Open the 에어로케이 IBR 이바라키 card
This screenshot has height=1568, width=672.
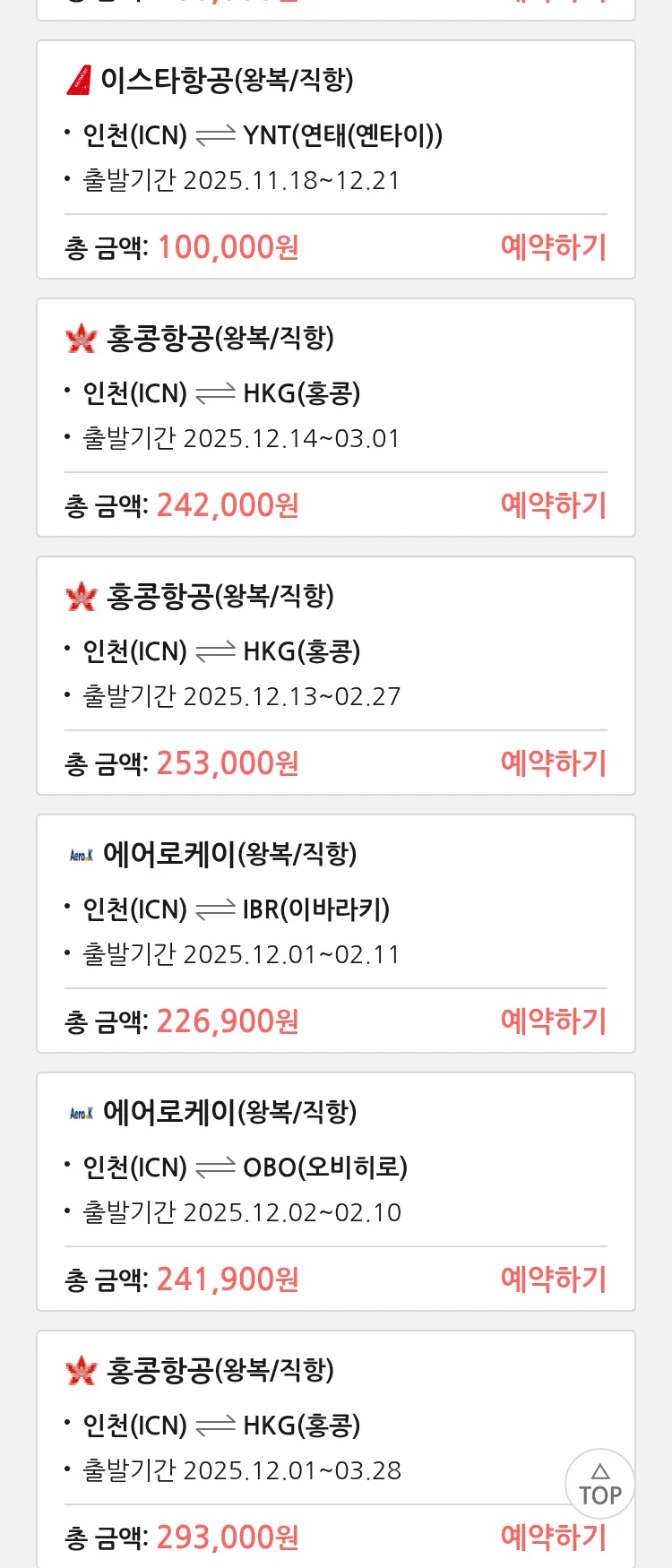[335, 909]
